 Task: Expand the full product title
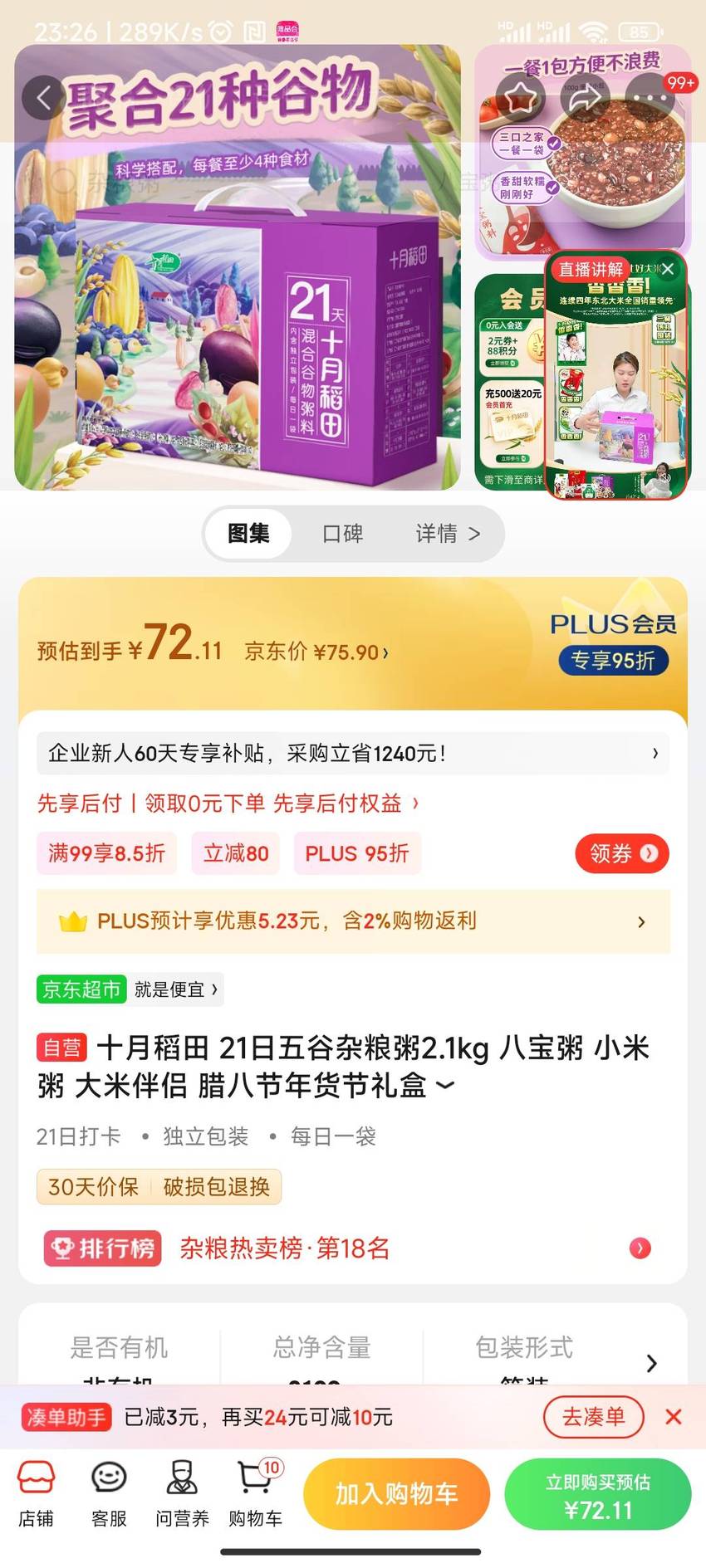(x=445, y=1085)
